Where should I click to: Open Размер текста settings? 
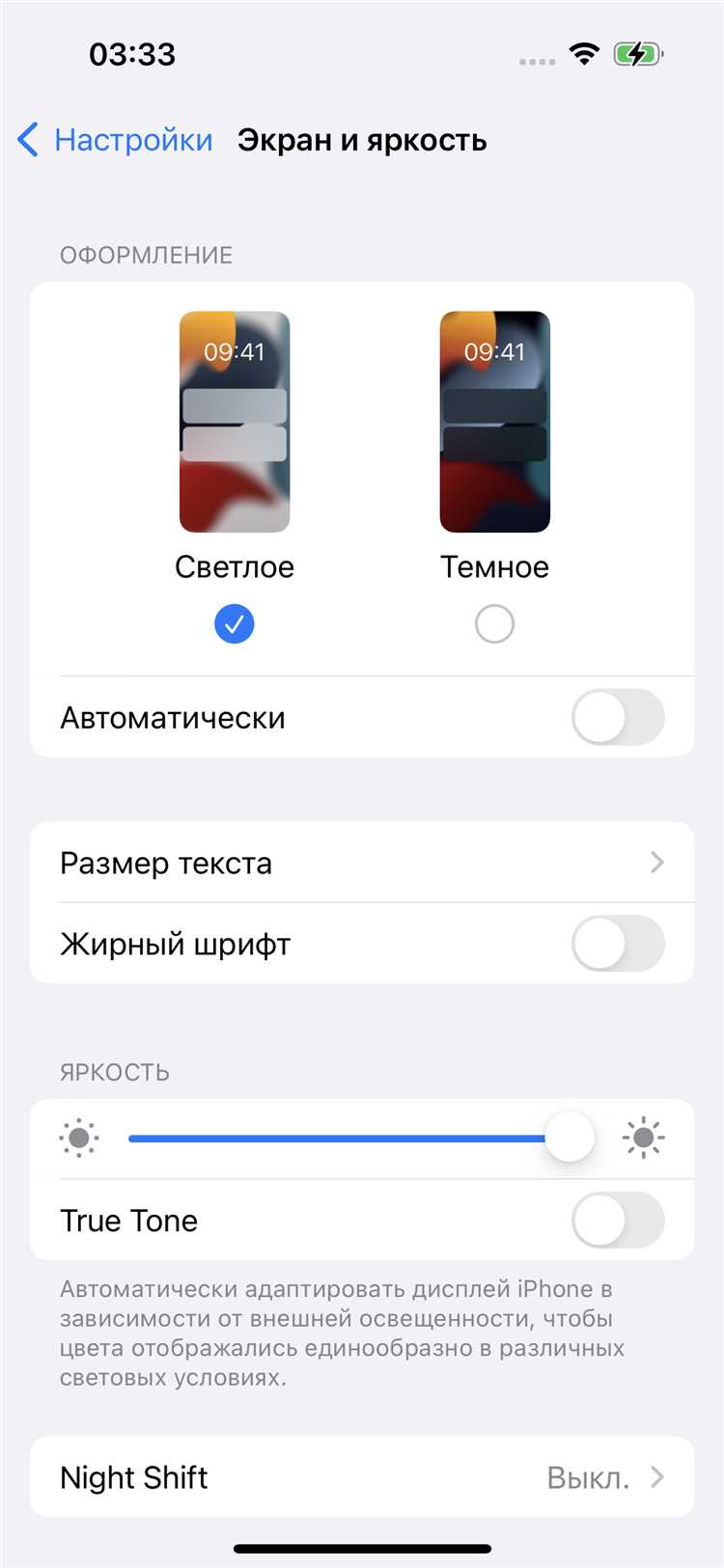click(x=362, y=863)
